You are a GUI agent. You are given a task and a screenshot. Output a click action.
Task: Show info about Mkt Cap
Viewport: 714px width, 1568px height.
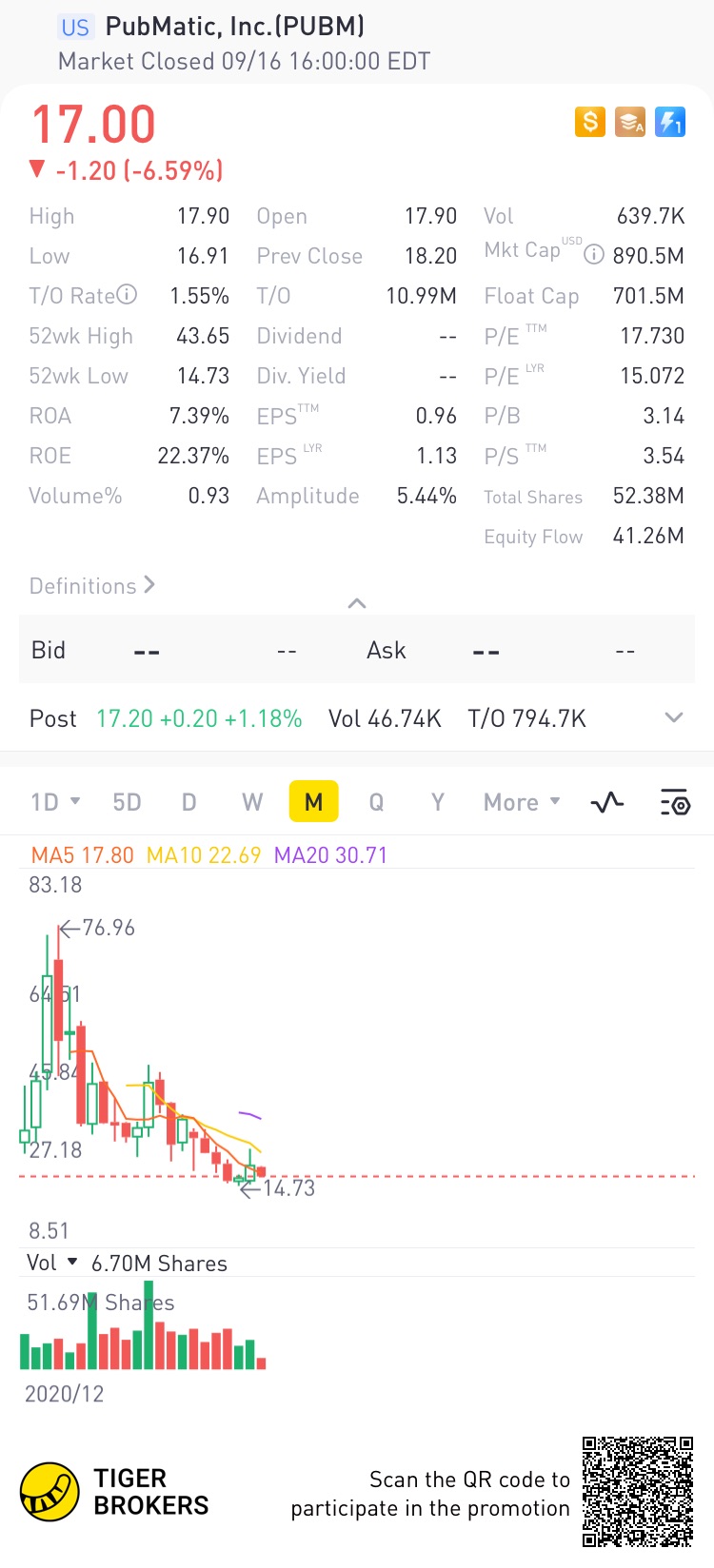594,254
